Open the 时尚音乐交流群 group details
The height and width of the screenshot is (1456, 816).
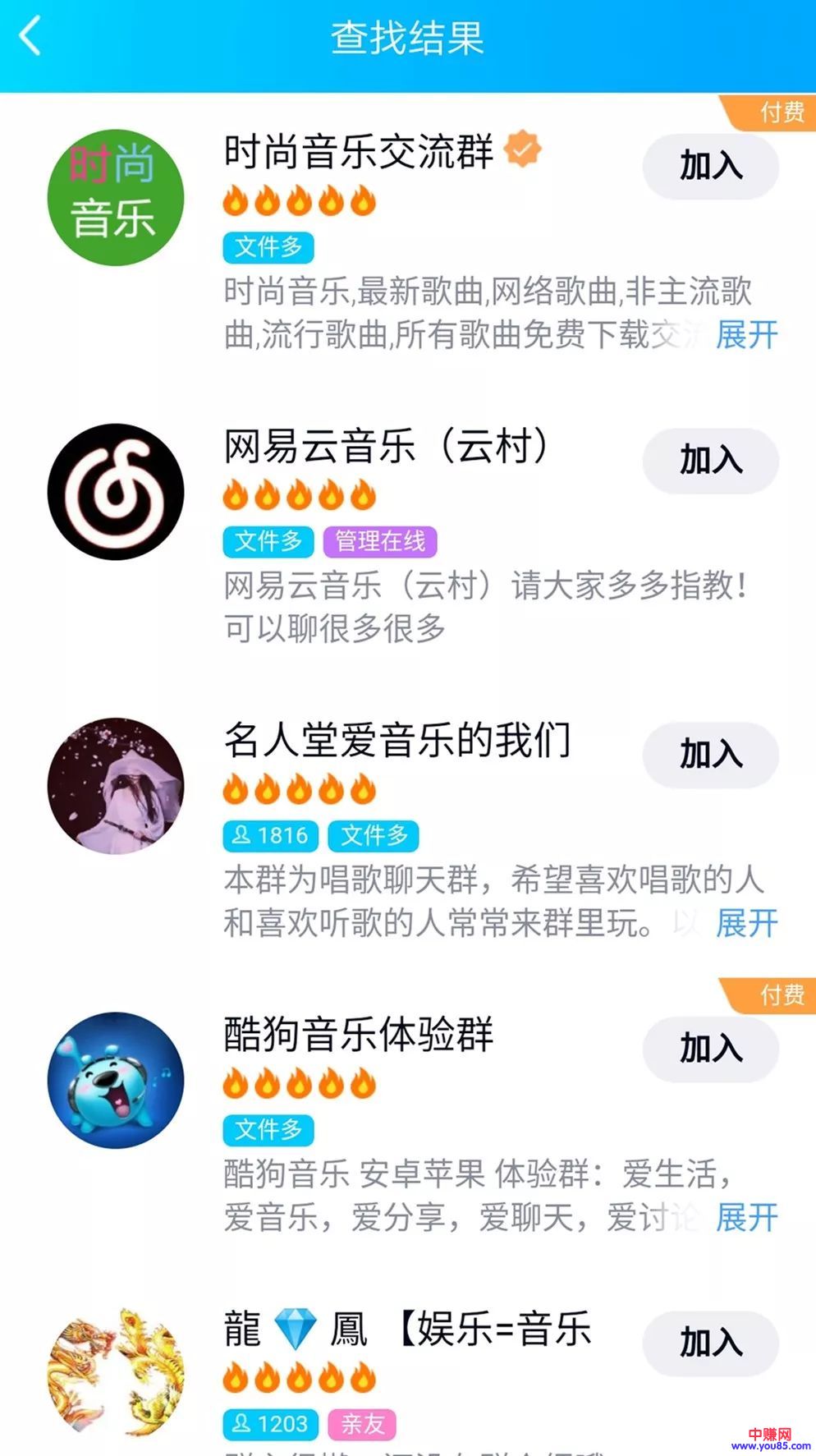tap(359, 153)
